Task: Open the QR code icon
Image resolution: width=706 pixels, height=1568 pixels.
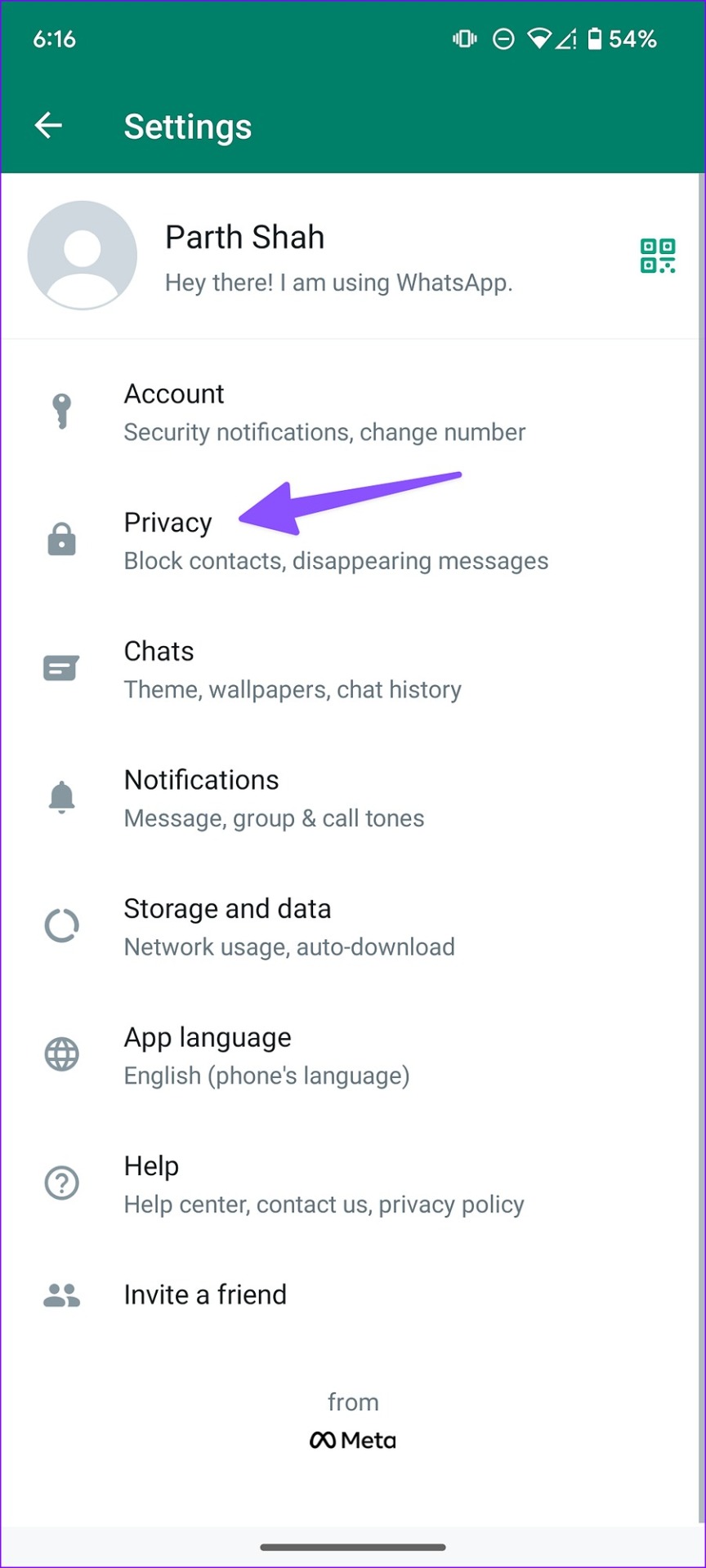Action: (x=657, y=256)
